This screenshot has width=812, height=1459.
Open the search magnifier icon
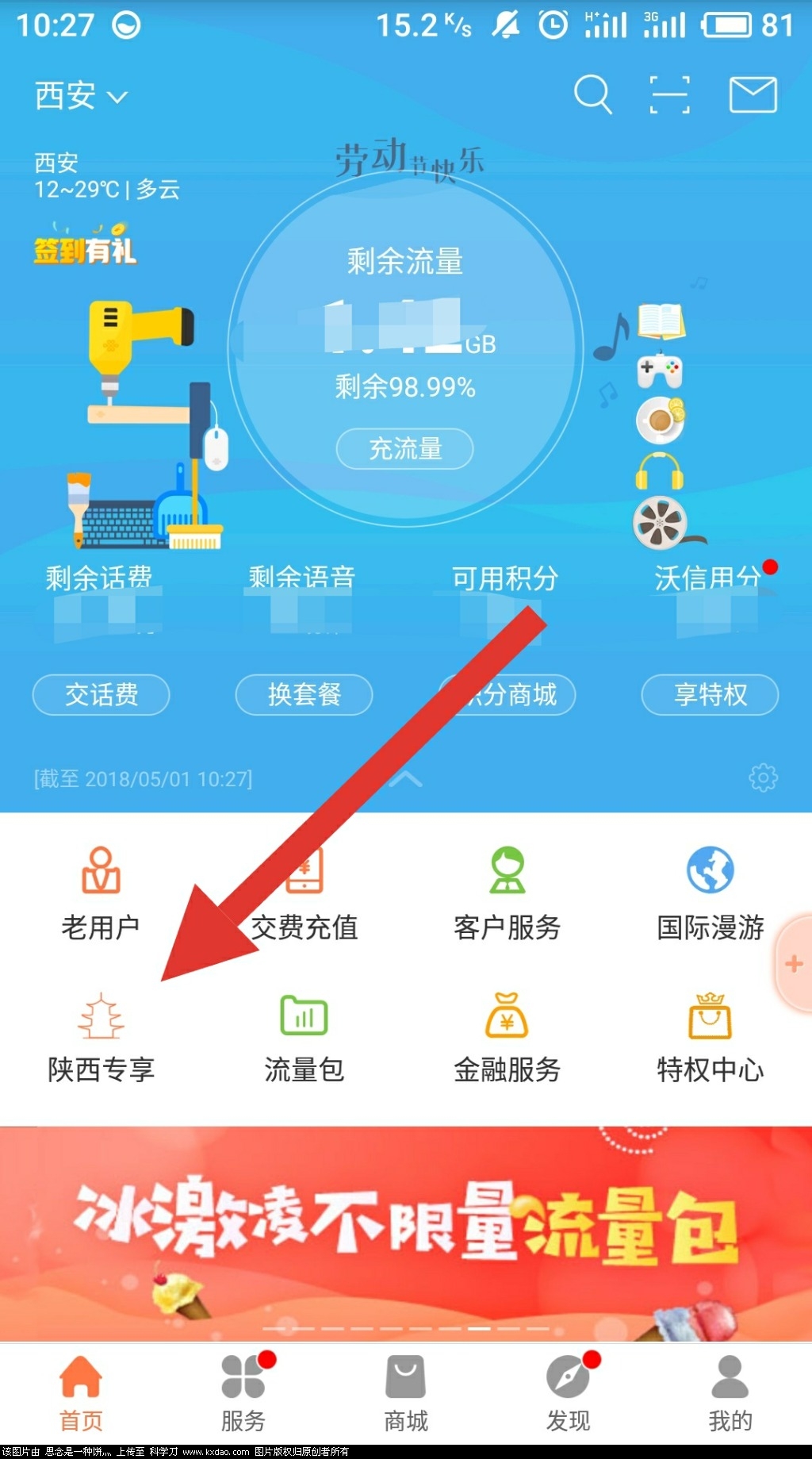tap(592, 95)
